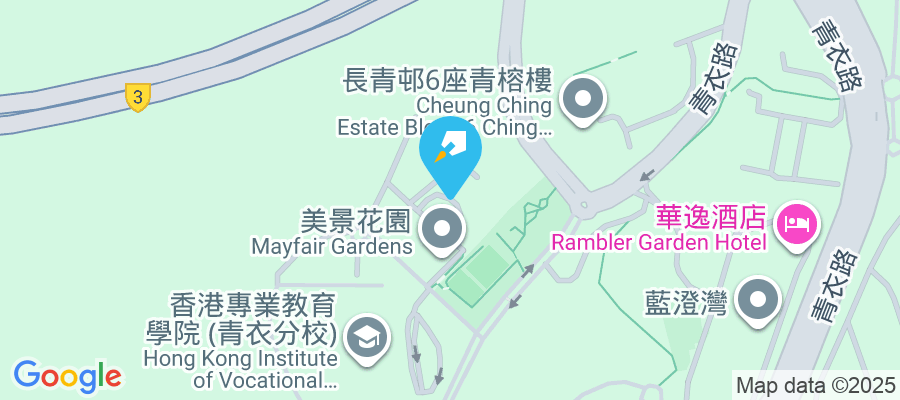Open the 藍澄灣 place marker

pyautogui.click(x=757, y=300)
